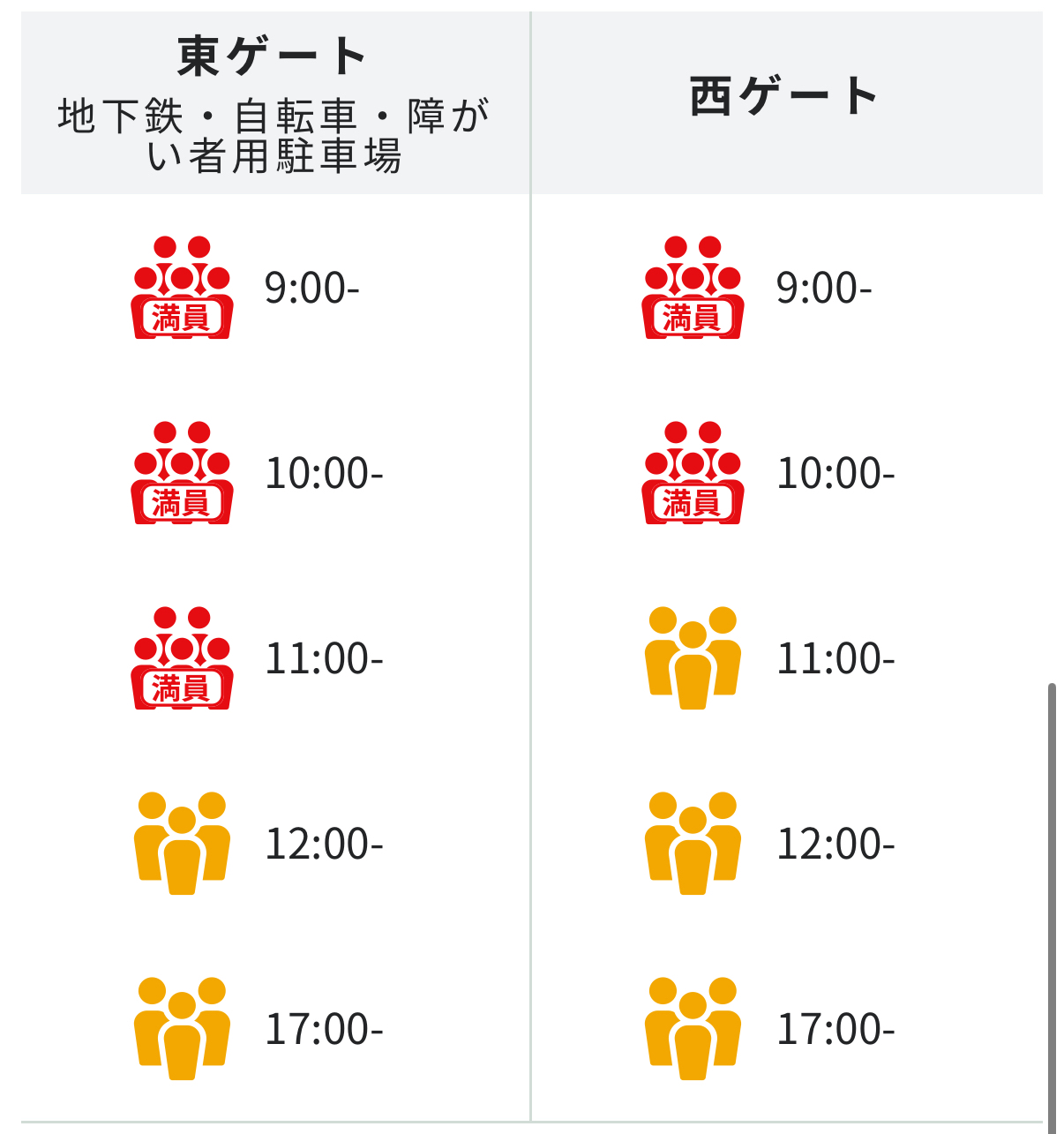Click the yellow crowd icon for West Gate 11:00
Image resolution: width=1064 pixels, height=1134 pixels.
tap(693, 657)
